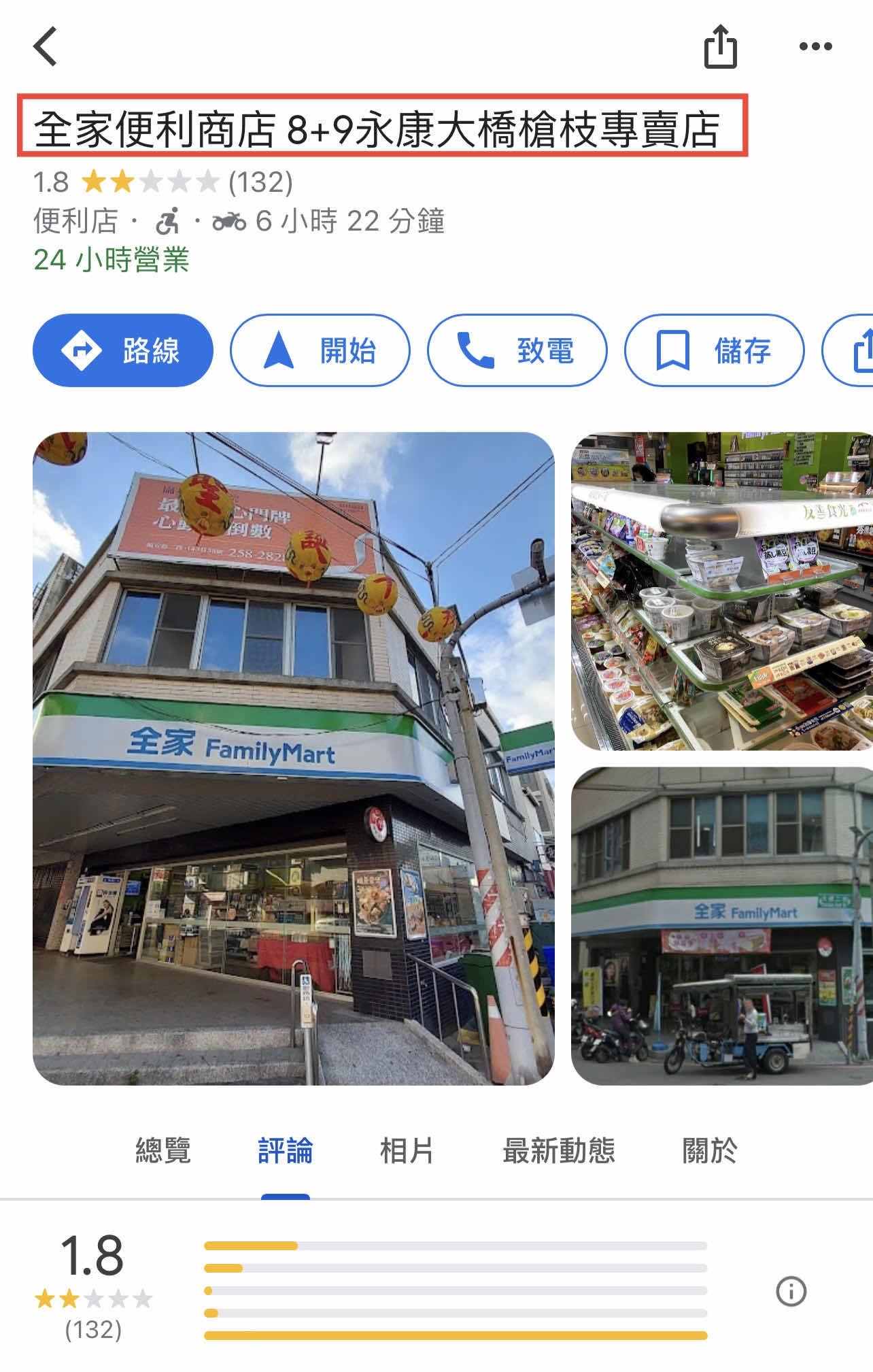The height and width of the screenshot is (1372, 873).
Task: Open the three-dot overflow menu
Action: point(815,46)
